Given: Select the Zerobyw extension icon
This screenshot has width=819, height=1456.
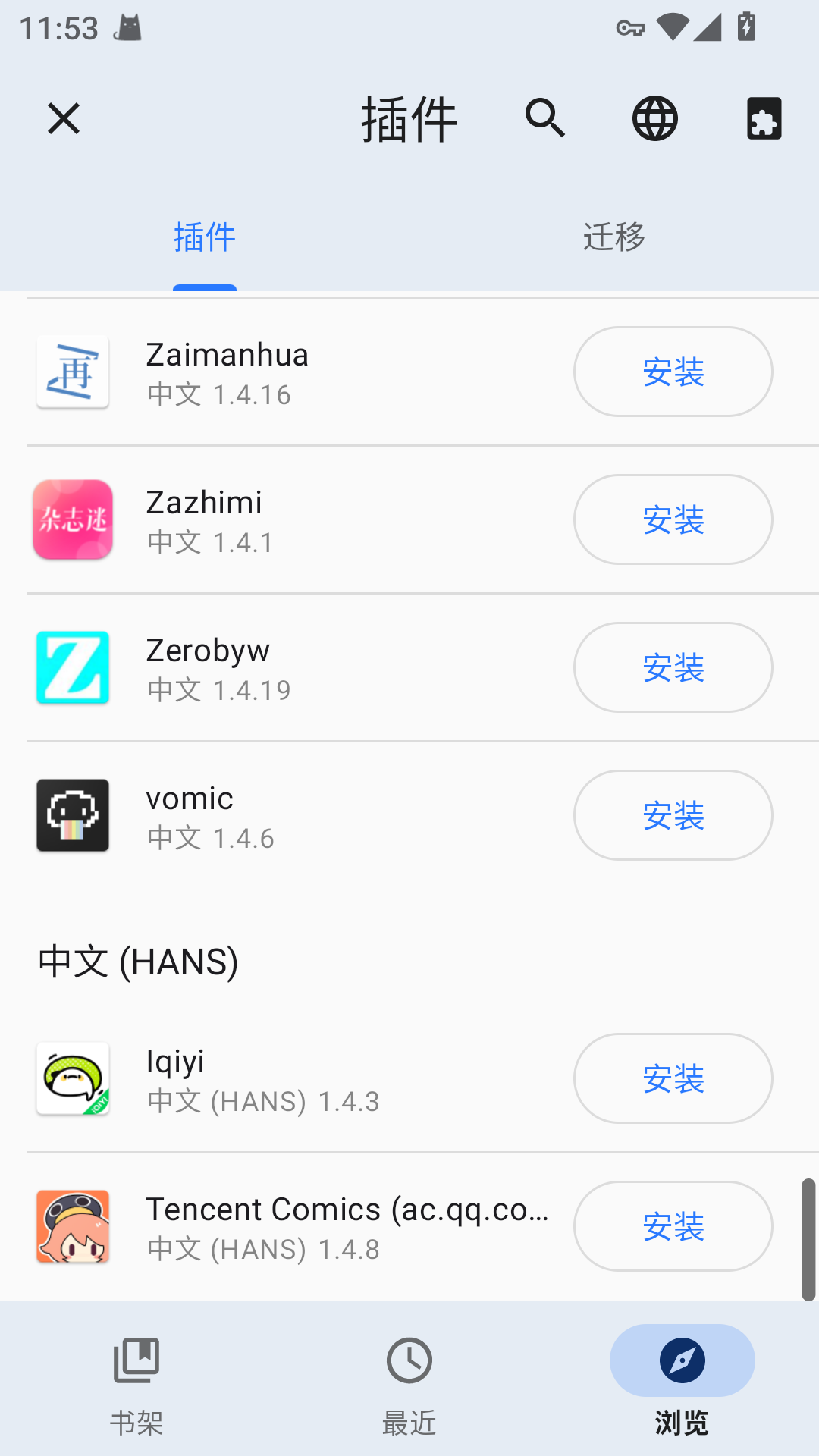Looking at the screenshot, I should (72, 667).
